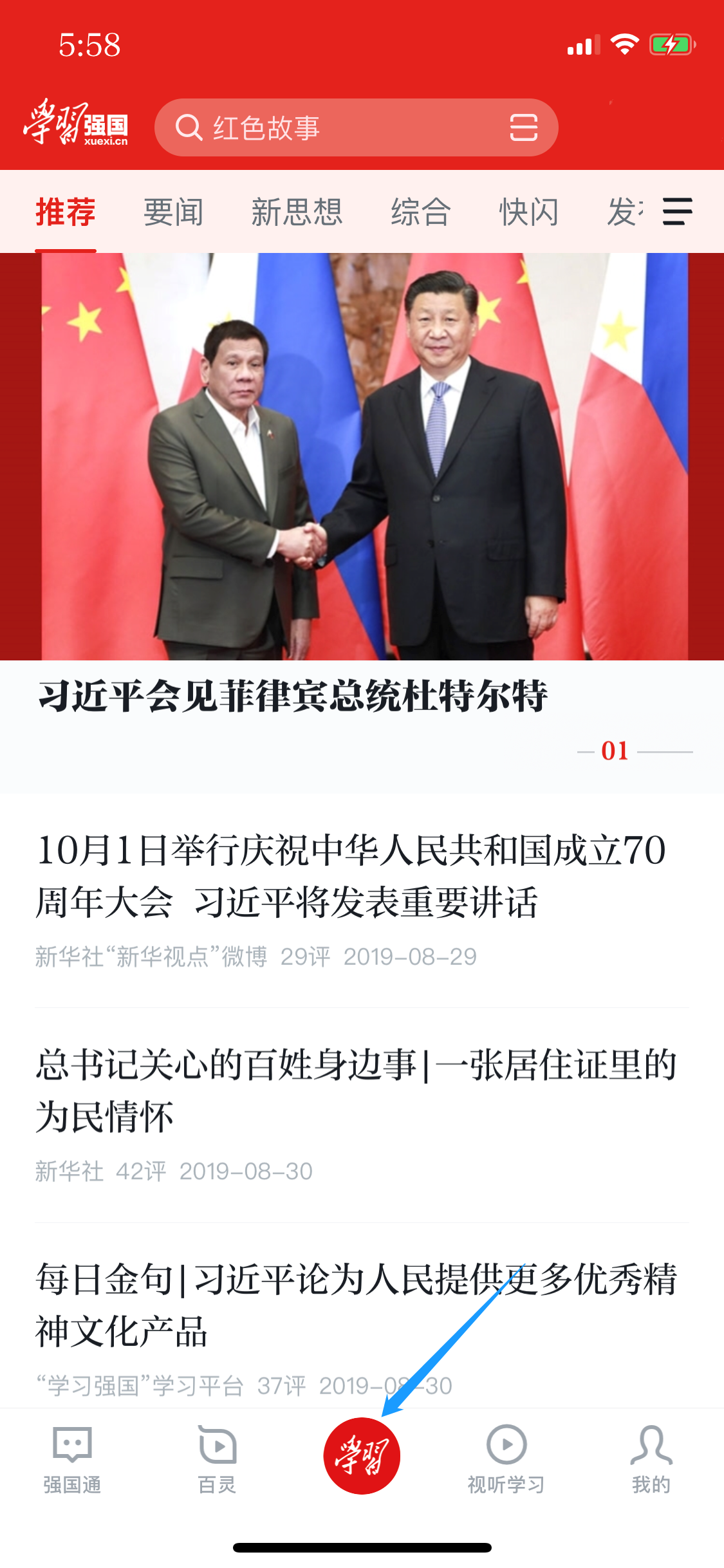Select the 推荐 tab

pos(66,212)
